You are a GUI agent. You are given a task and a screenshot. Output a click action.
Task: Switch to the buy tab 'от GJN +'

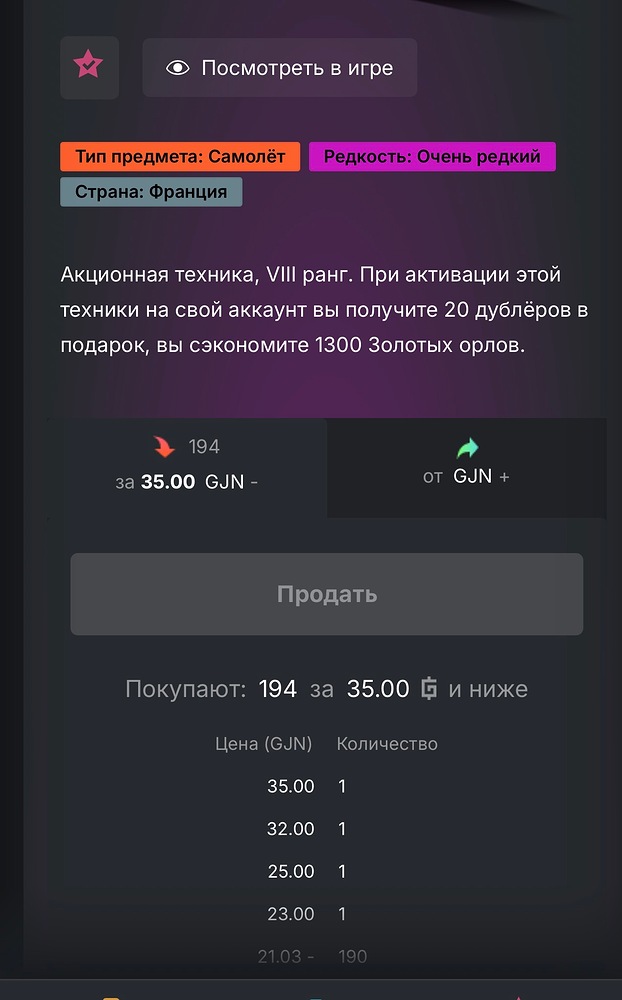(466, 466)
